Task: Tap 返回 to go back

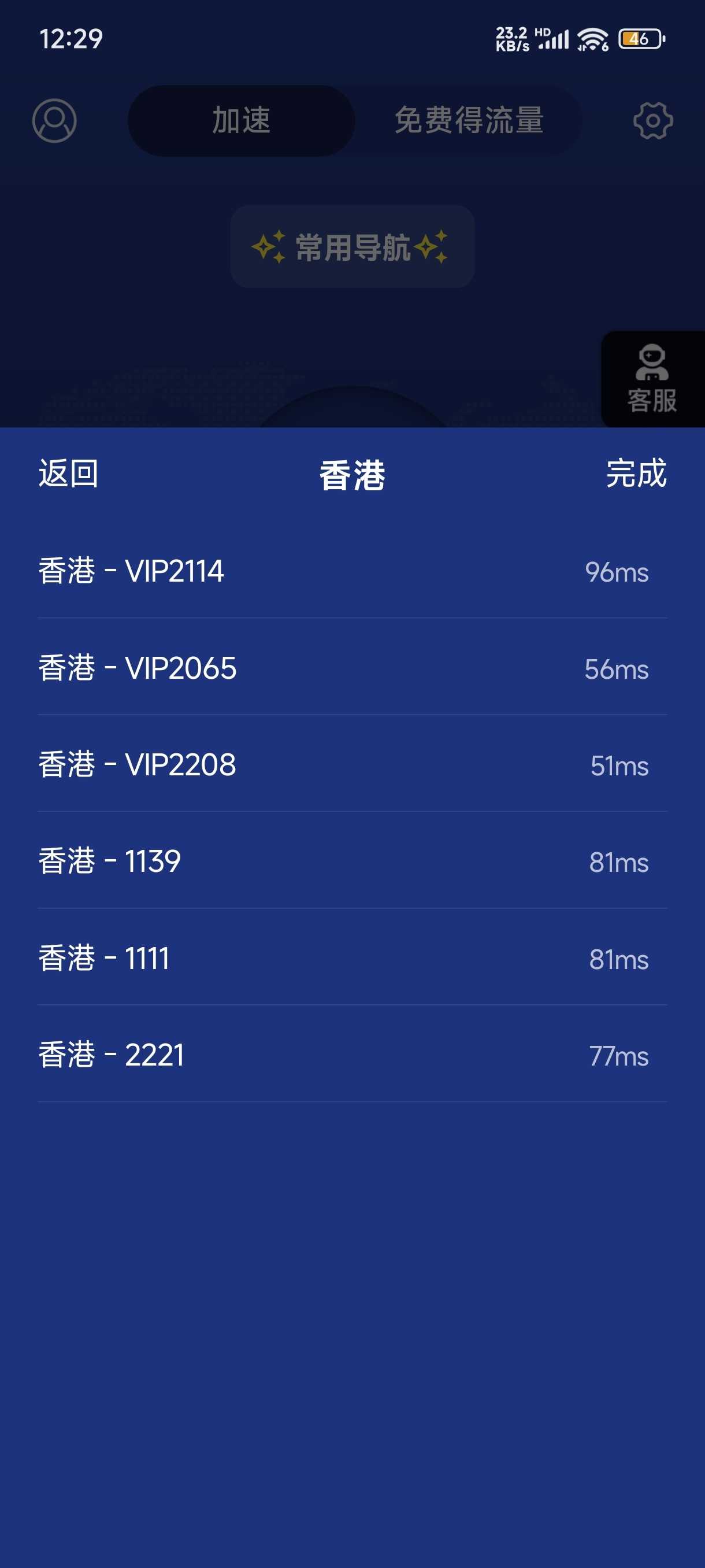Action: (68, 474)
